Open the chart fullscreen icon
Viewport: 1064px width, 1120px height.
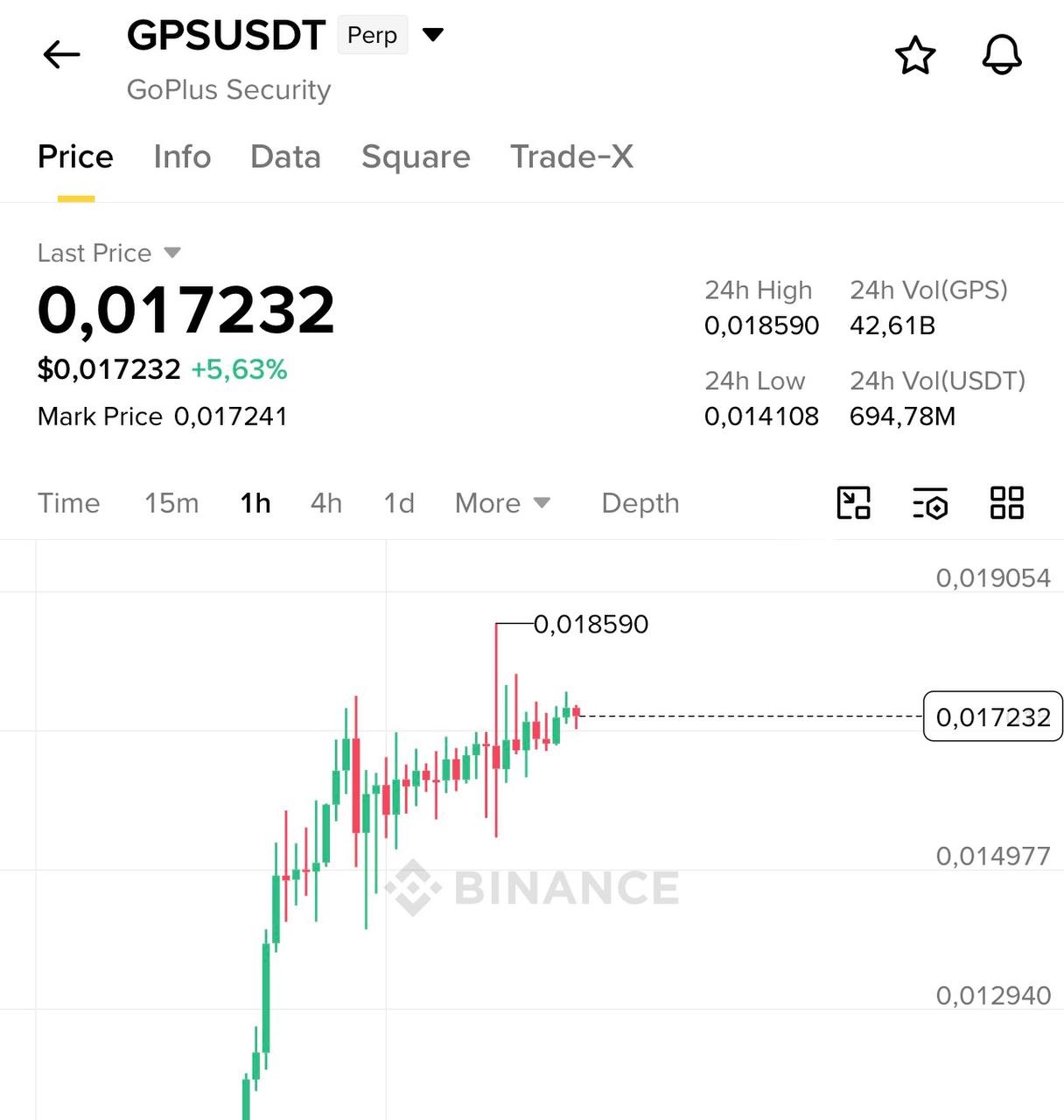point(853,503)
